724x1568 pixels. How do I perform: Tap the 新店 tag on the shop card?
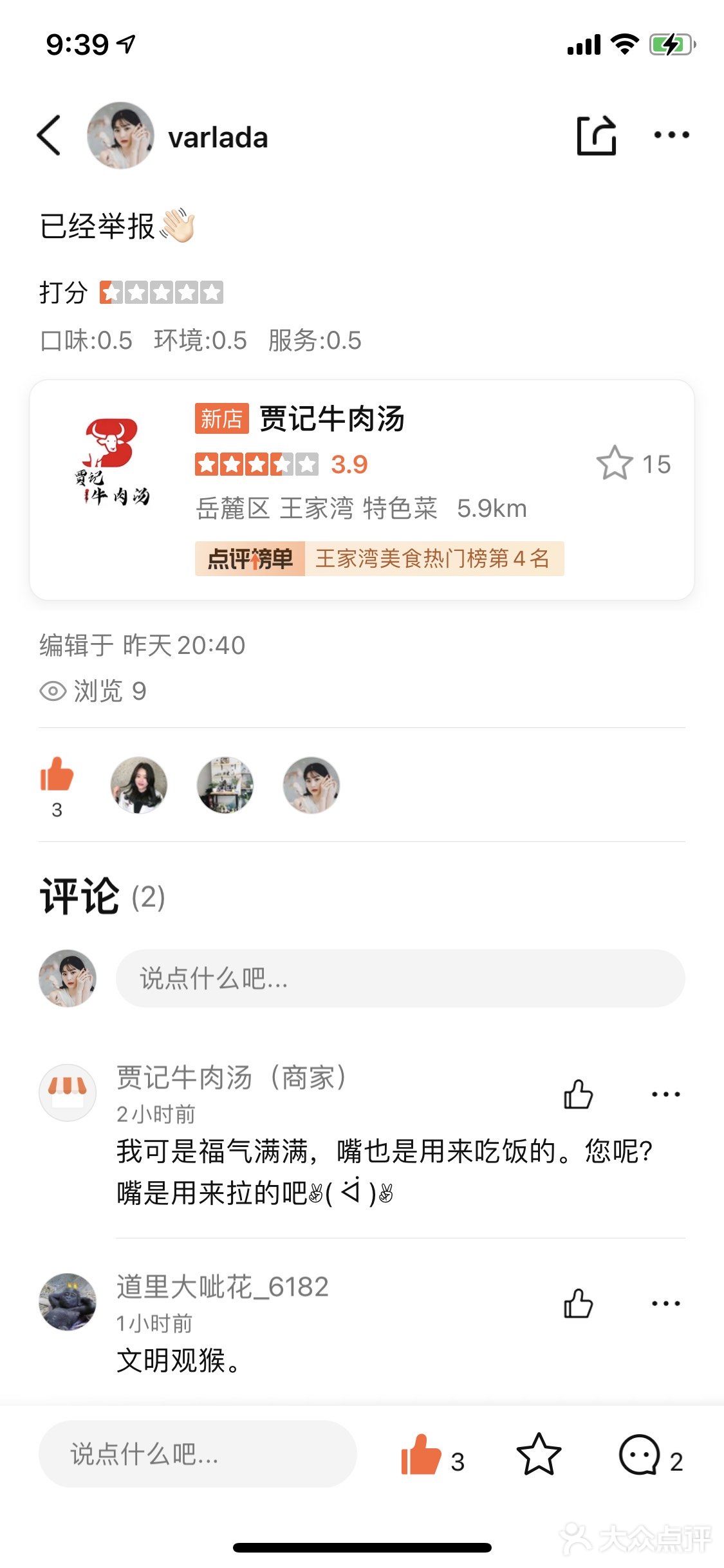click(x=221, y=419)
